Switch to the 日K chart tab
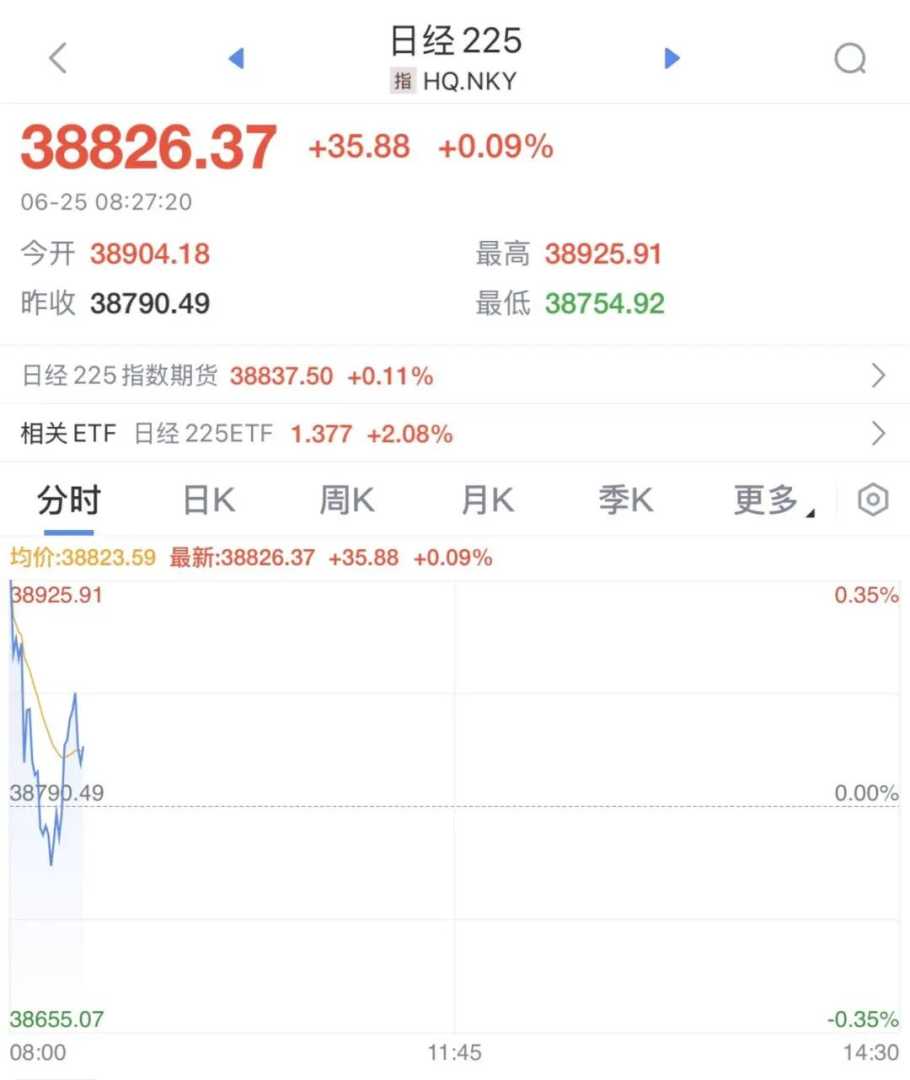Viewport: 910px width, 1080px height. pyautogui.click(x=209, y=500)
